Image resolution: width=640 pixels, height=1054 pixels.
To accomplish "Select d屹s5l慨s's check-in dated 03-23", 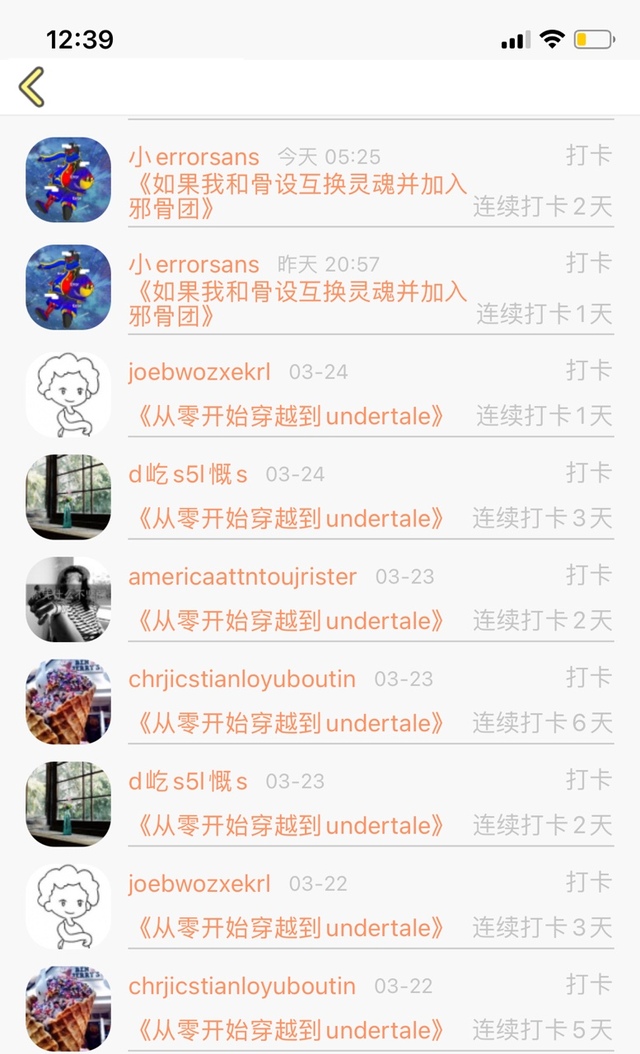I will (320, 804).
